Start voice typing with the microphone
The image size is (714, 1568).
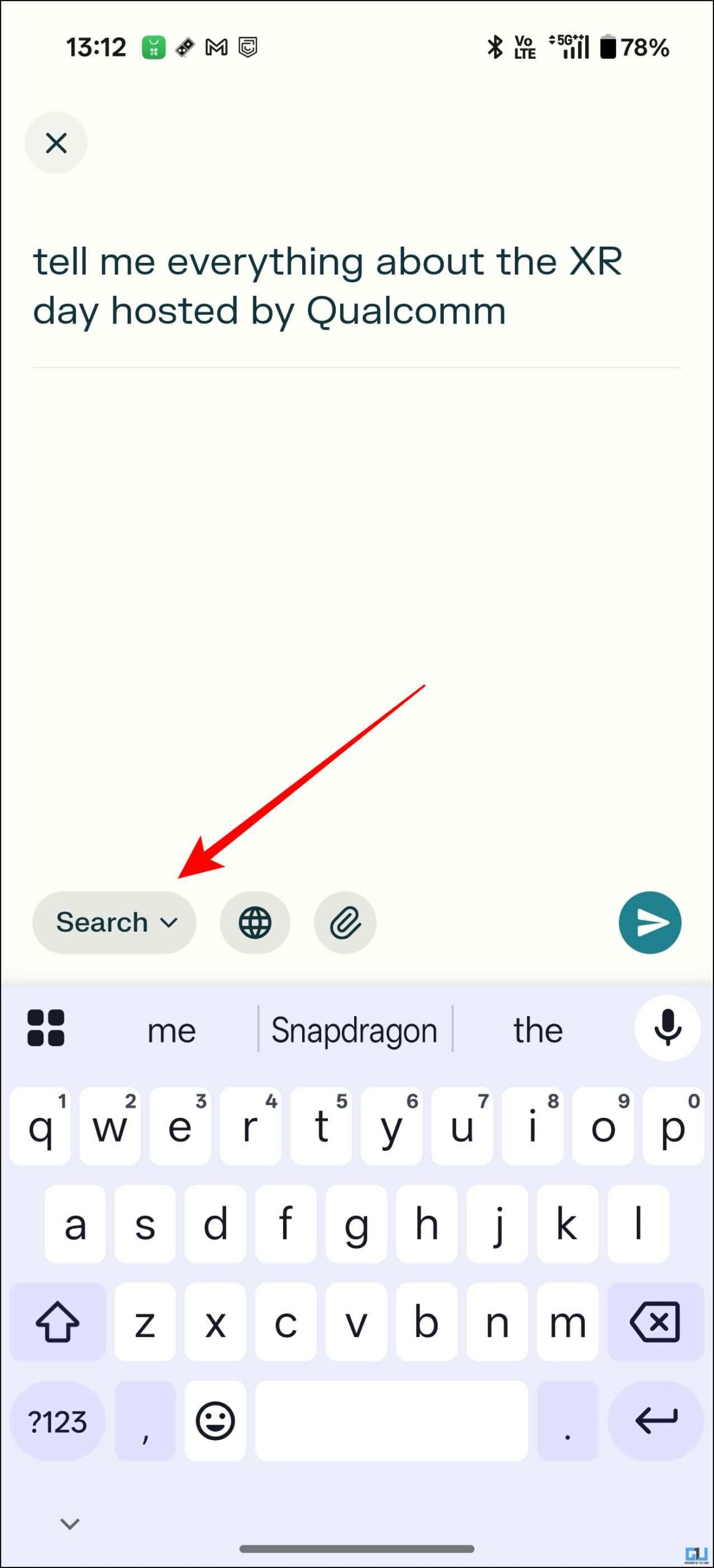(667, 1028)
